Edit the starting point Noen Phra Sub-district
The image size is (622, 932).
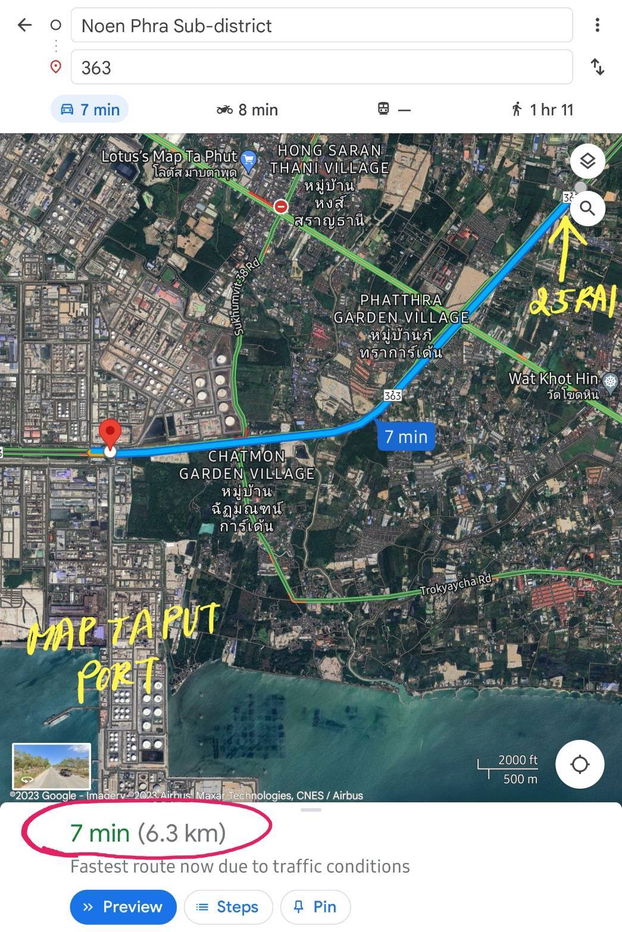pos(320,26)
